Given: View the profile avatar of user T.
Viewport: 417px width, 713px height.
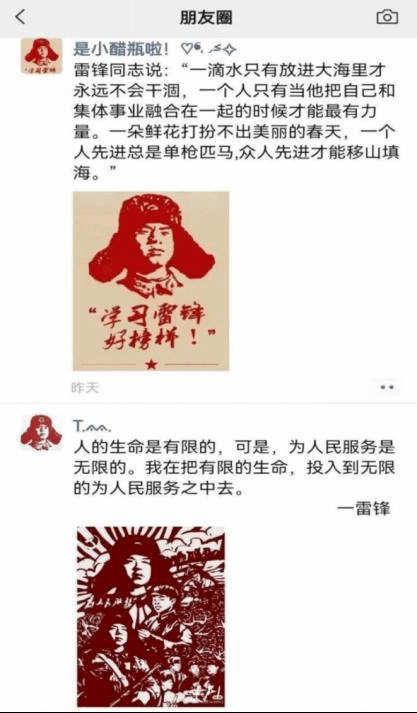Looking at the screenshot, I should pyautogui.click(x=41, y=432).
